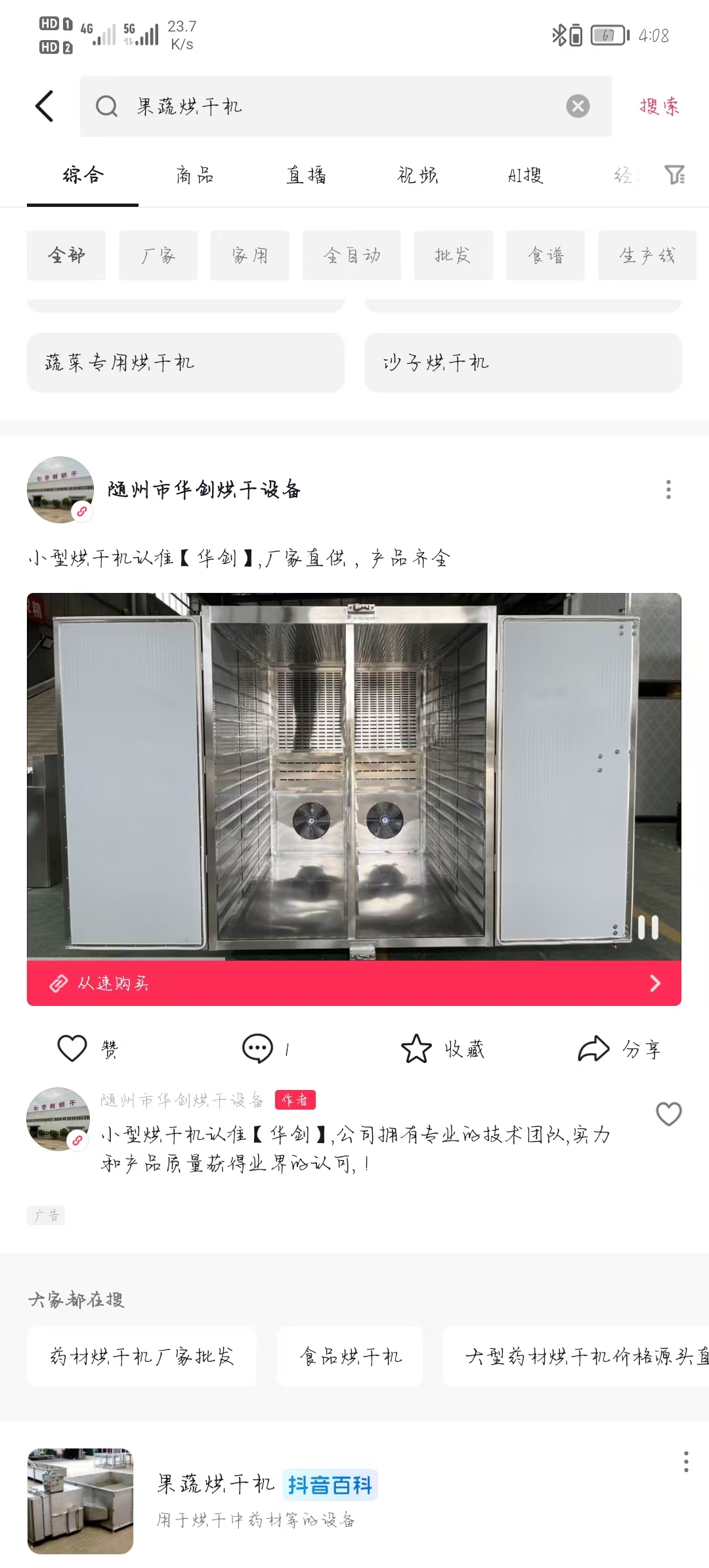Select the 厂家 filter chip
The image size is (709, 1568).
158,255
